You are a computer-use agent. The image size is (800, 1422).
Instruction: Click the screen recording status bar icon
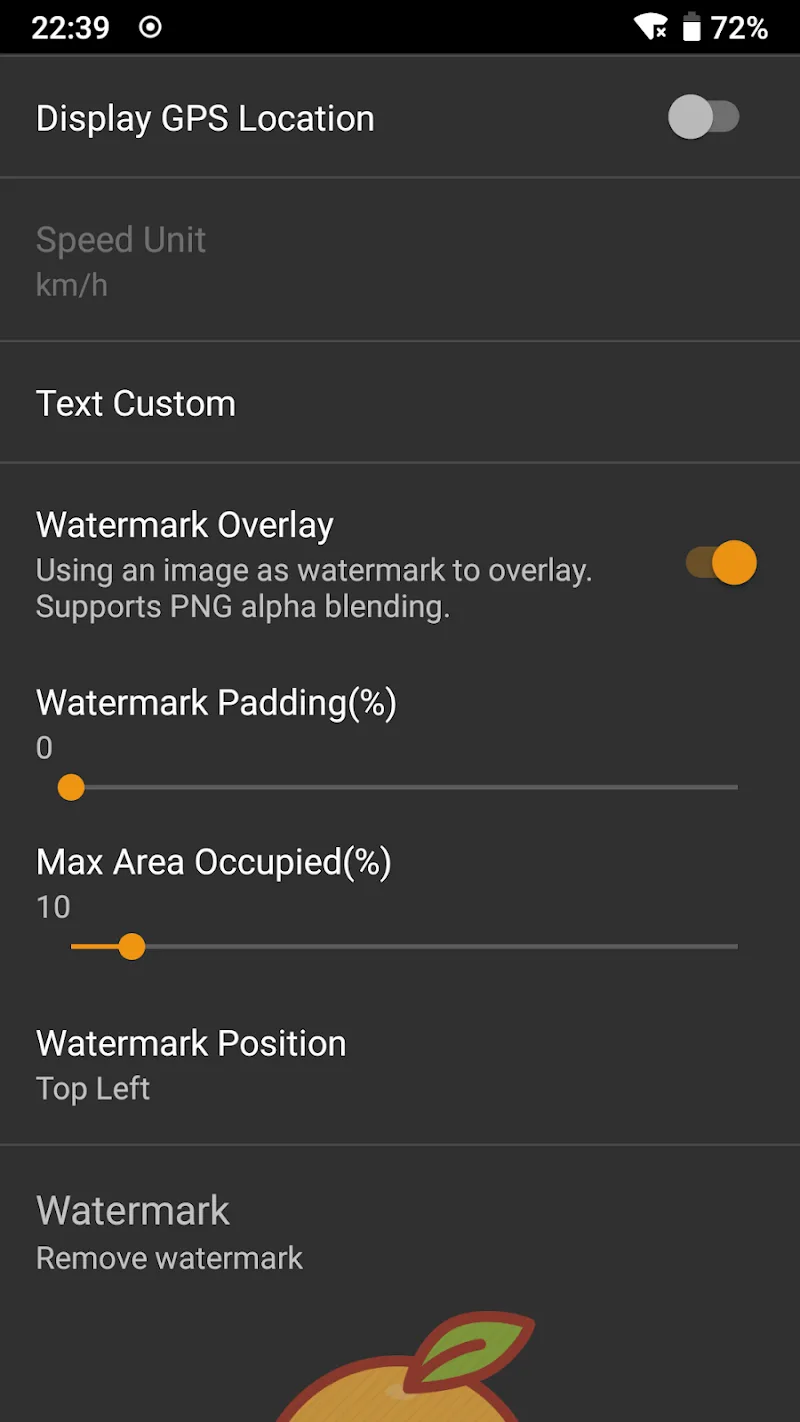point(148,27)
